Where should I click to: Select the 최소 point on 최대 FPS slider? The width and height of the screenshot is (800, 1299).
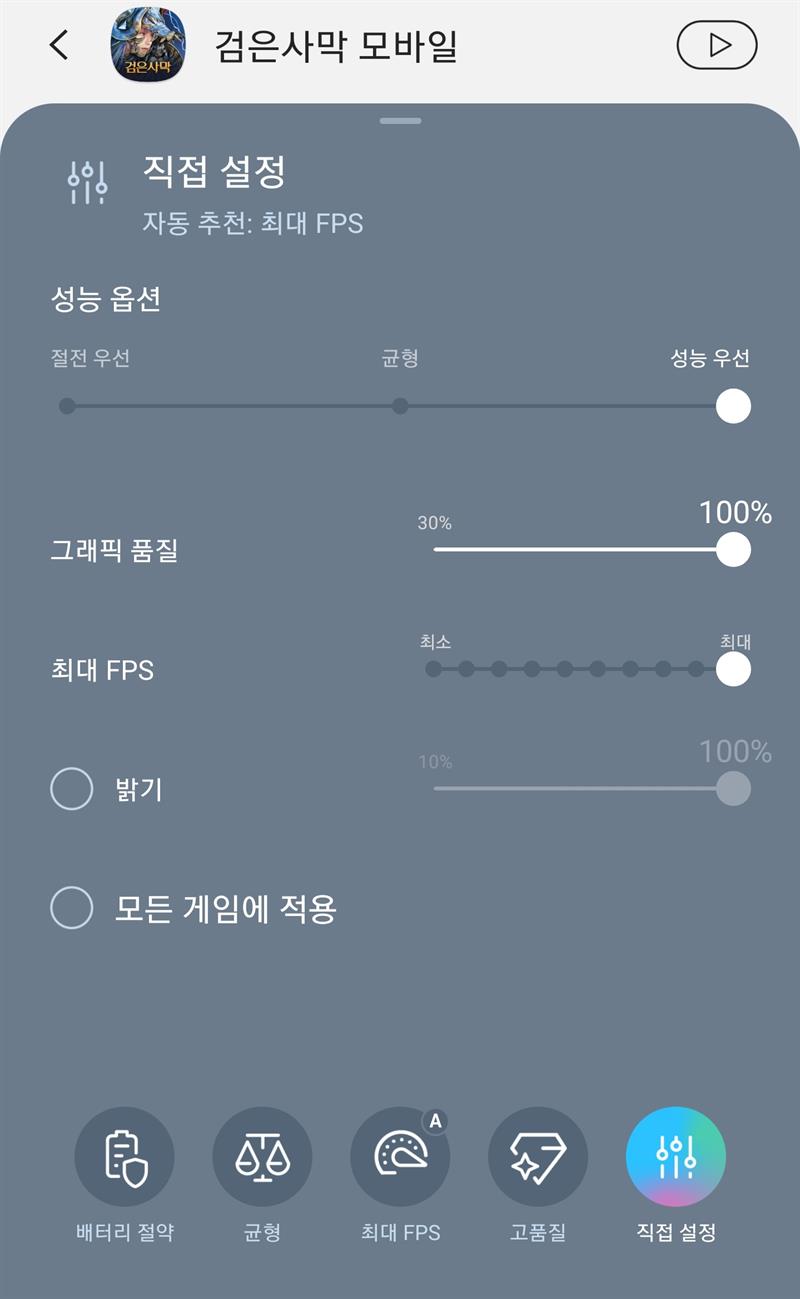[433, 669]
